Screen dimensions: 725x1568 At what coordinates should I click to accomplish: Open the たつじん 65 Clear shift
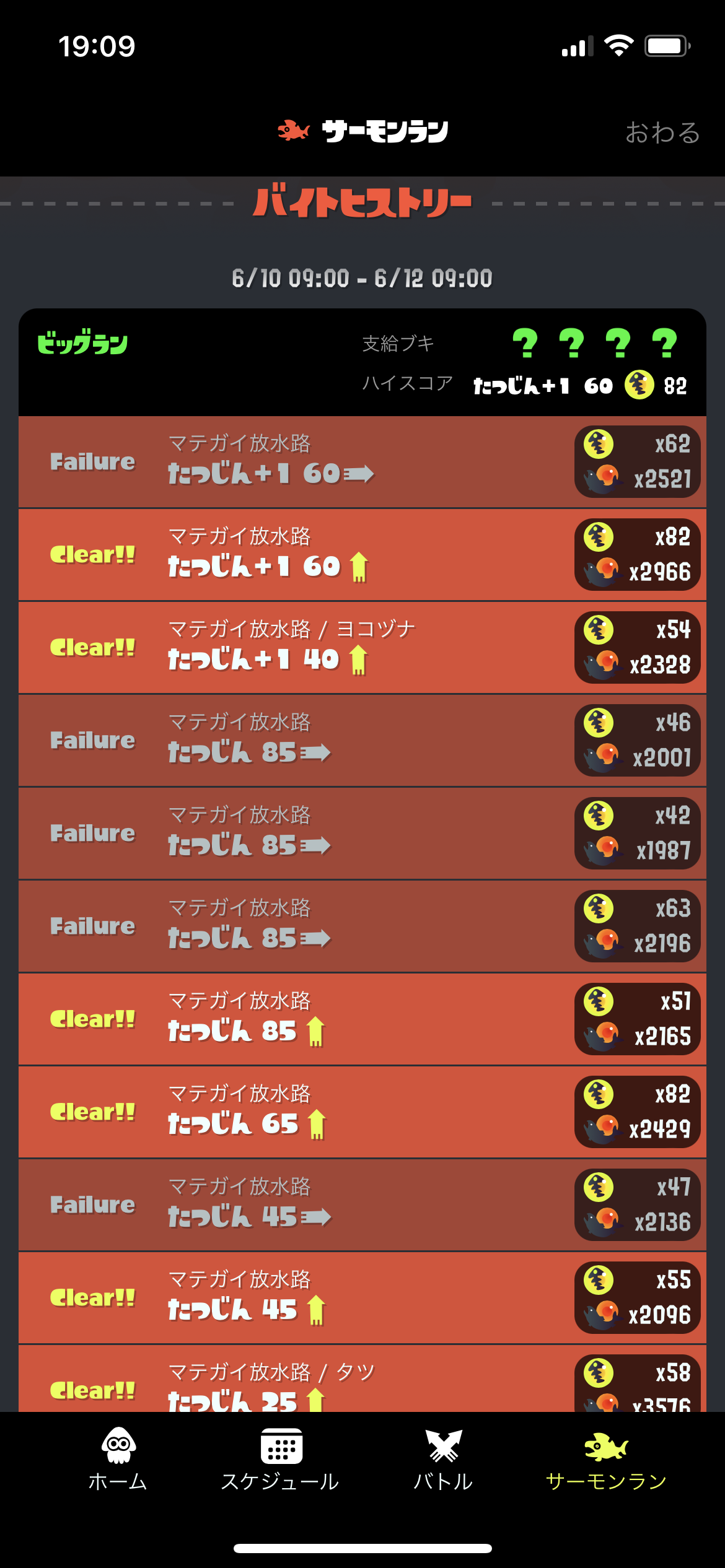[x=362, y=1112]
